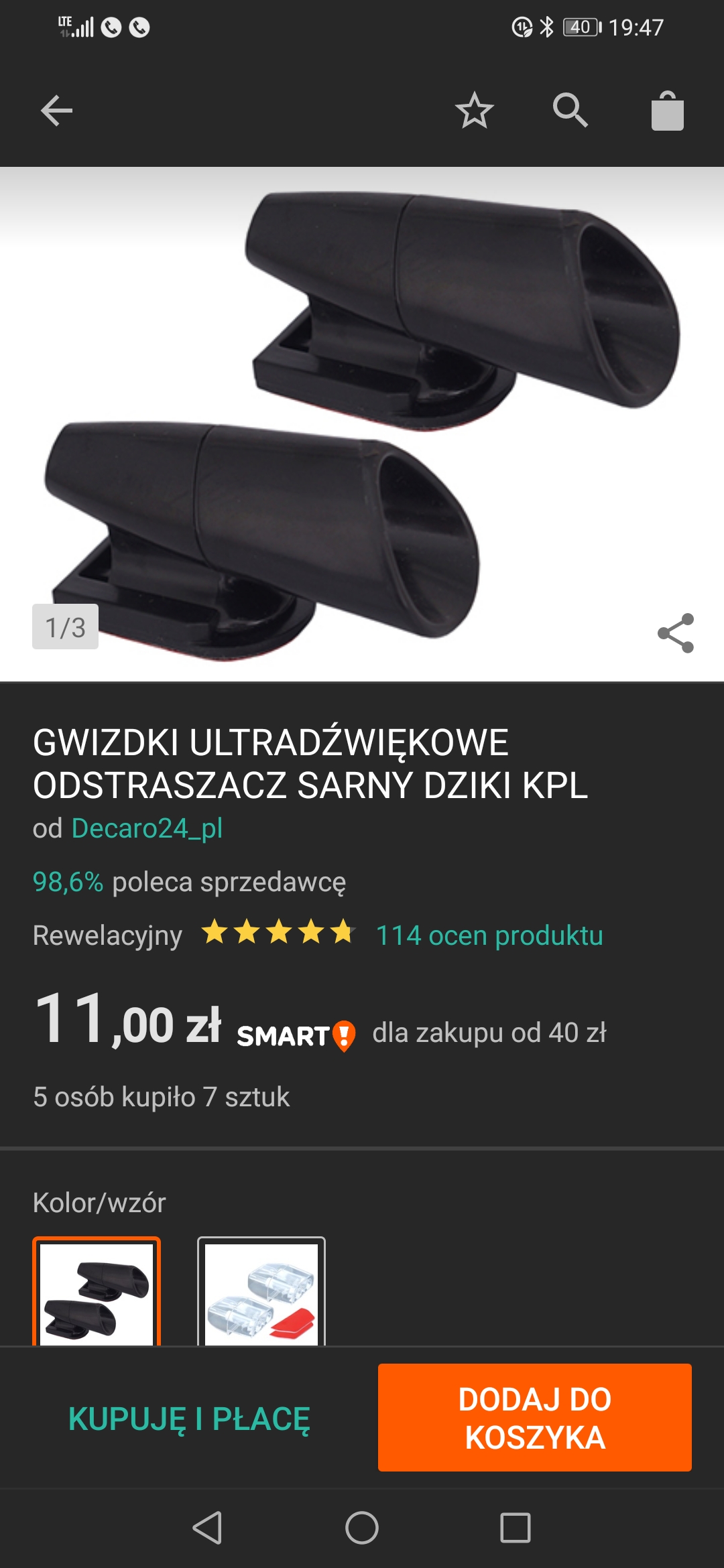The width and height of the screenshot is (724, 1568).
Task: Go back to the previous page
Action: (56, 111)
